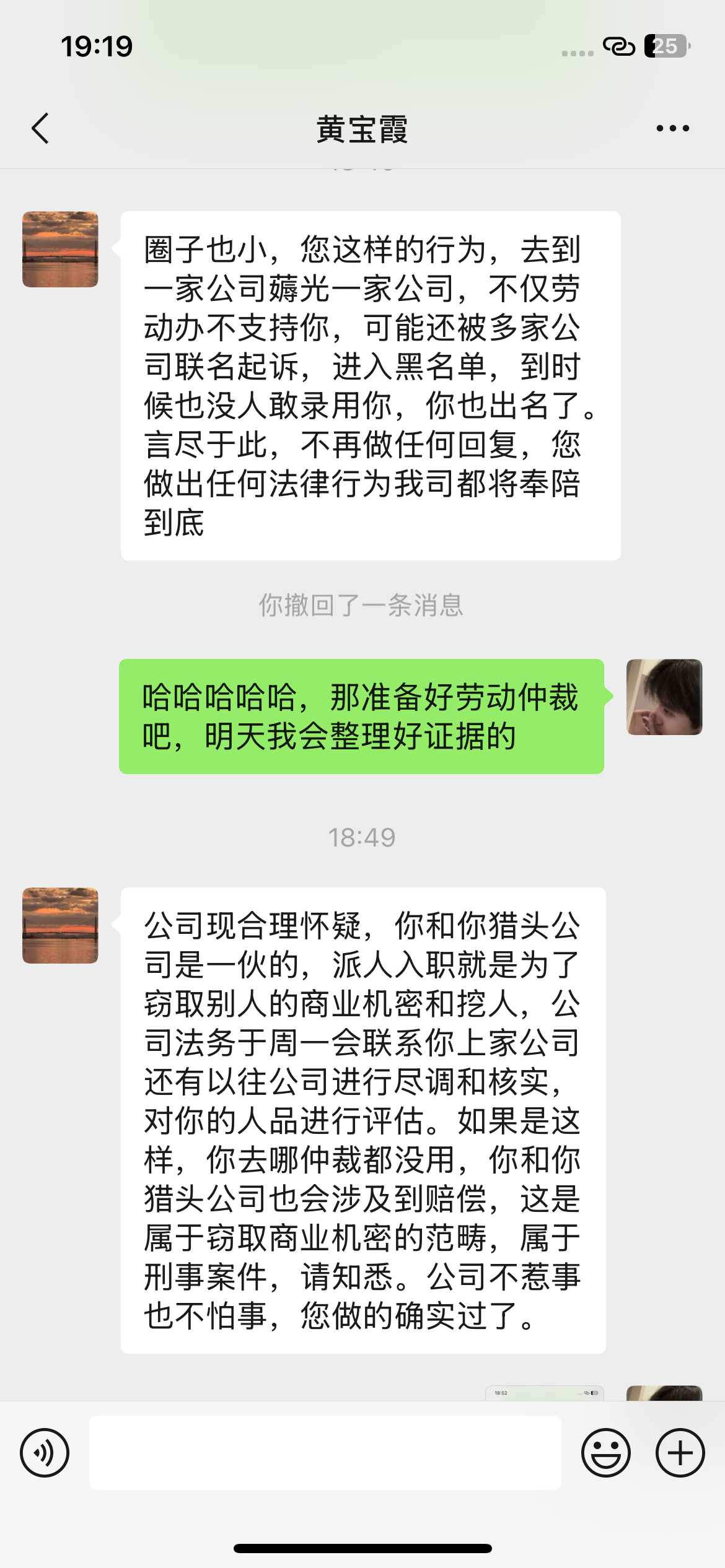This screenshot has width=725, height=1568.
Task: Open the emoji sticker panel
Action: click(x=605, y=1453)
